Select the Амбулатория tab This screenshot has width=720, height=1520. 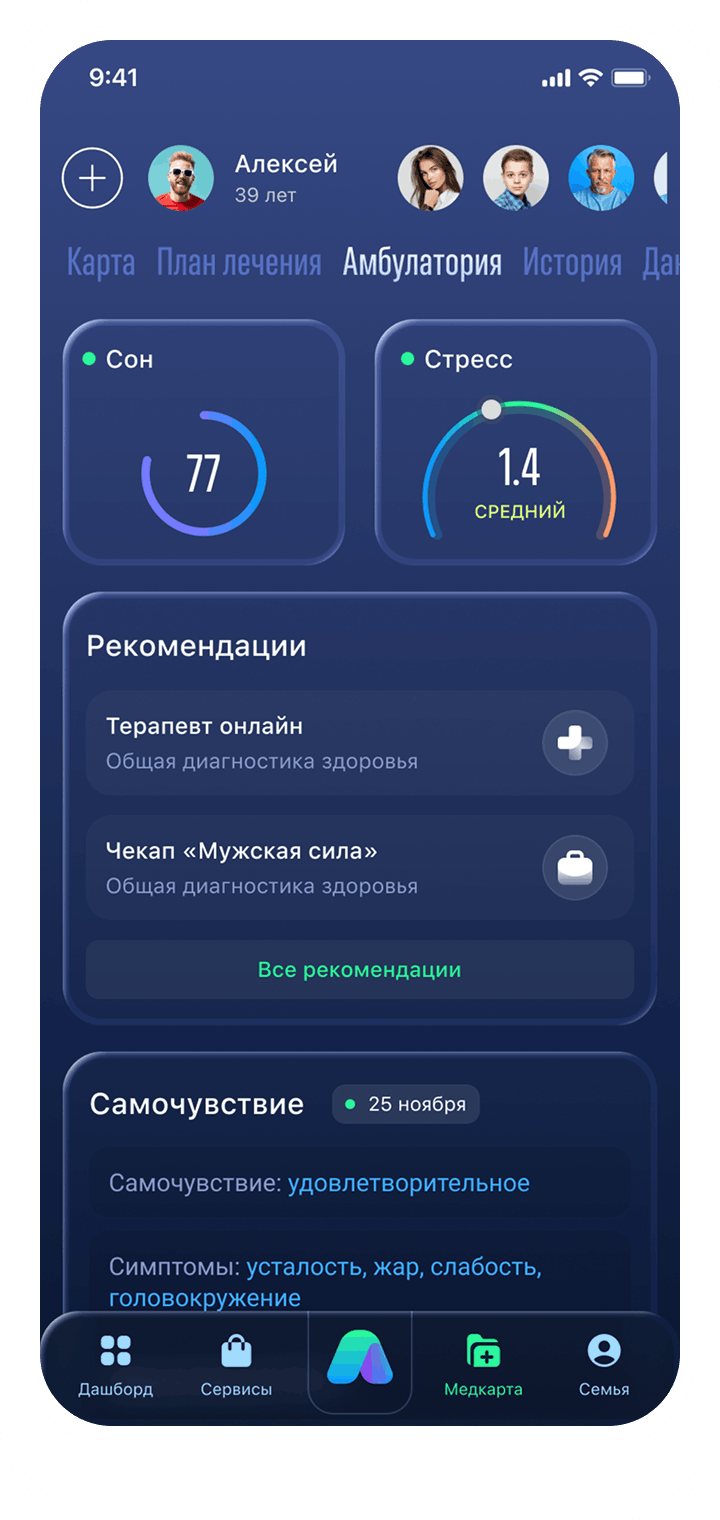422,263
